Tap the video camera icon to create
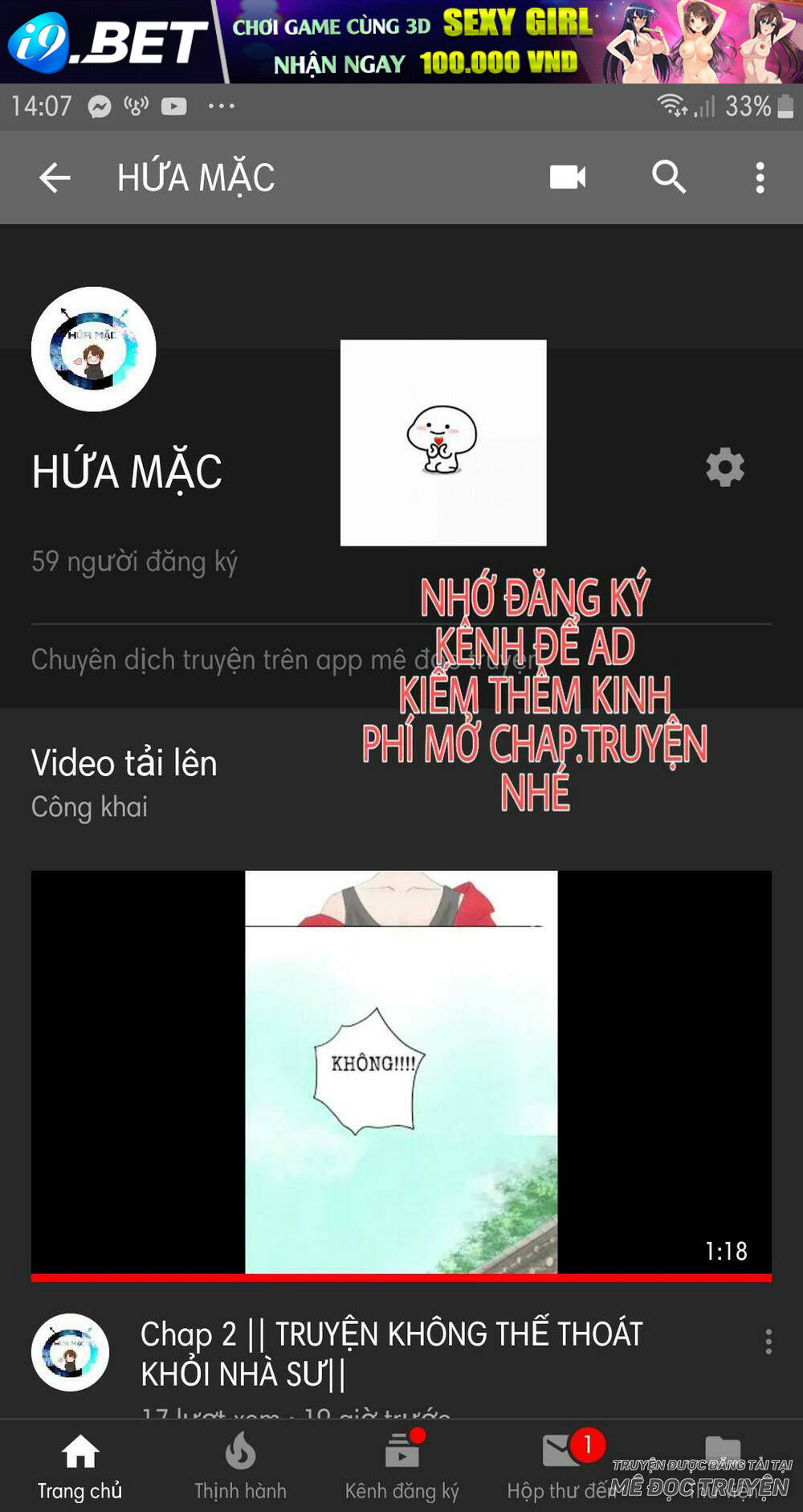803x1512 pixels. click(x=567, y=177)
